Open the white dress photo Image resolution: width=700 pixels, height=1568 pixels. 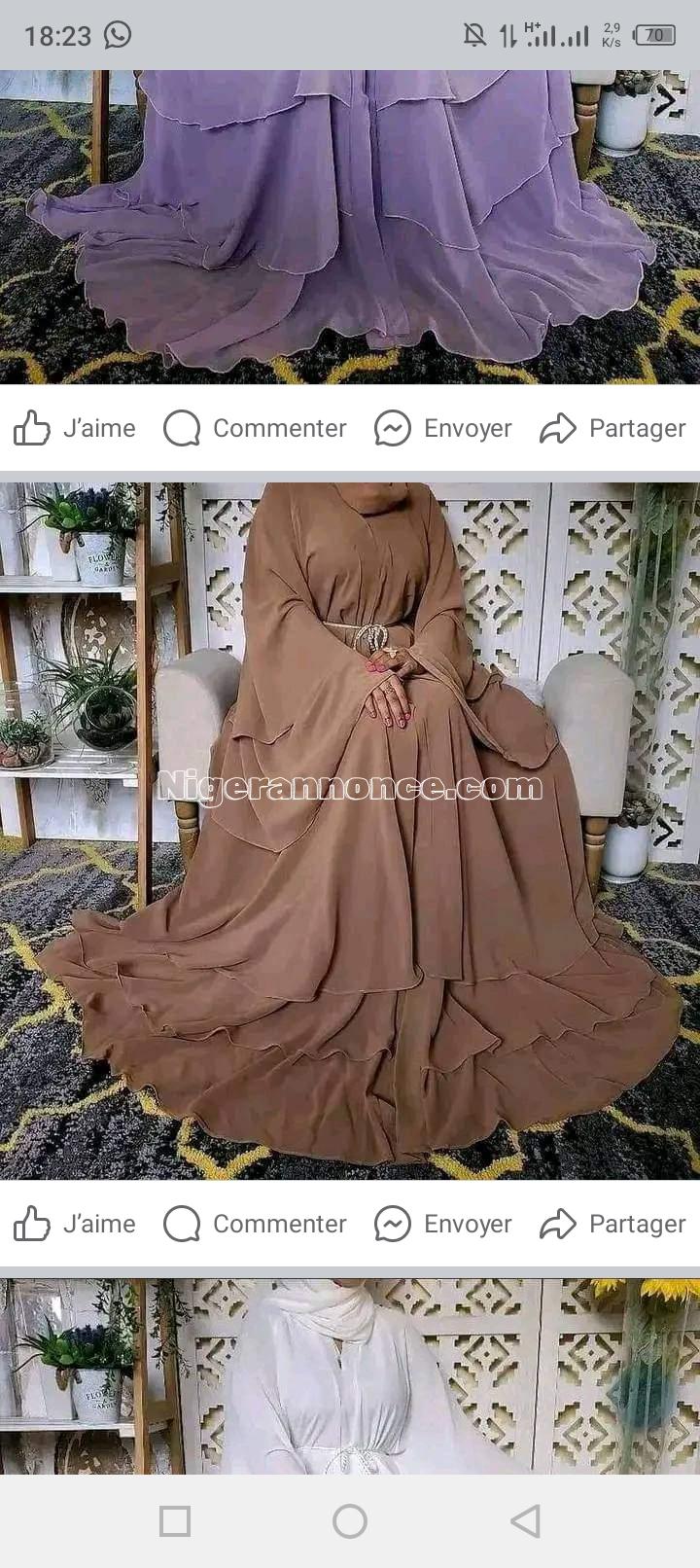(350, 1376)
